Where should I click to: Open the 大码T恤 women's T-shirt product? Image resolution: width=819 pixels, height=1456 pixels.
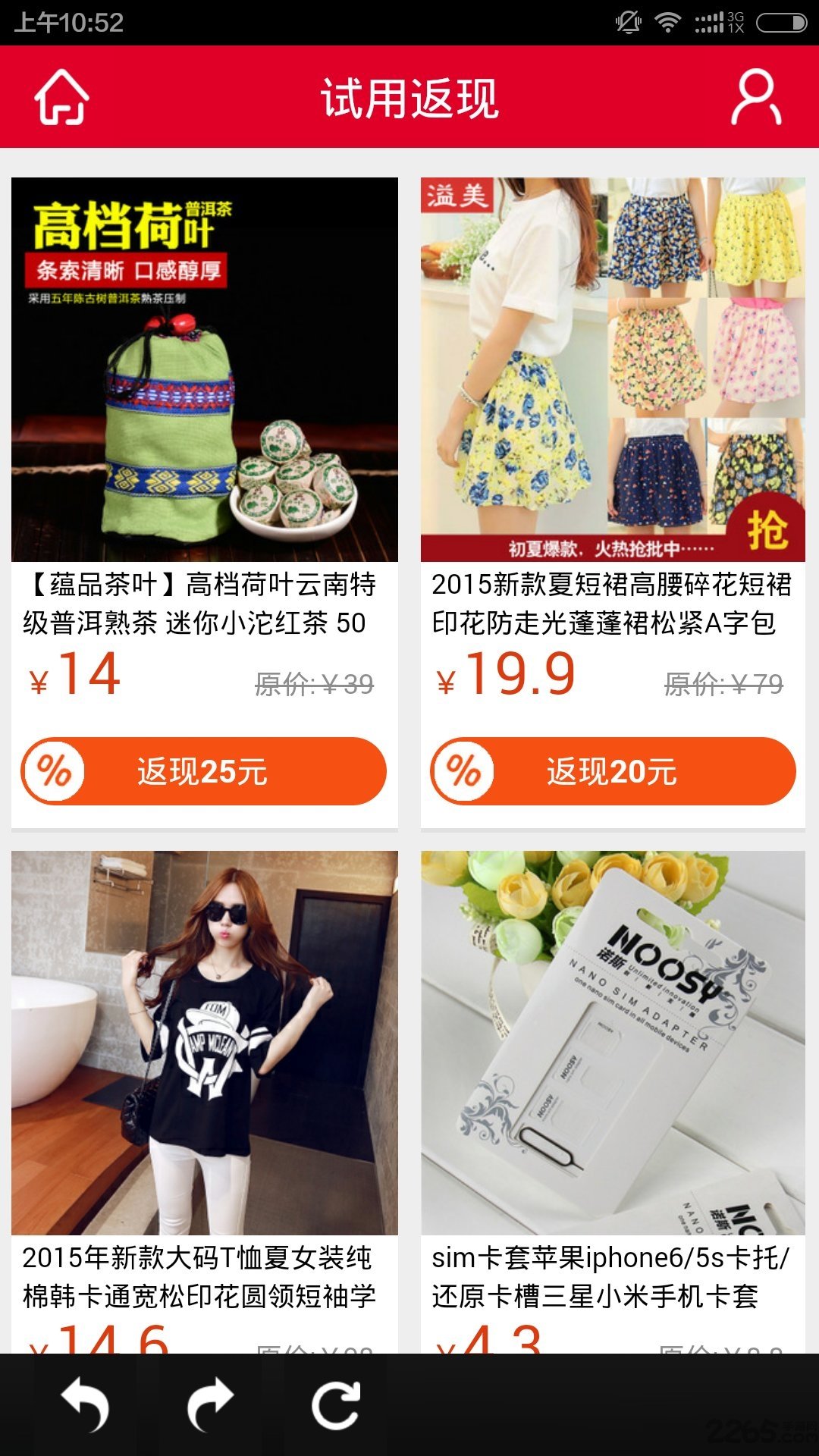coord(205,1043)
